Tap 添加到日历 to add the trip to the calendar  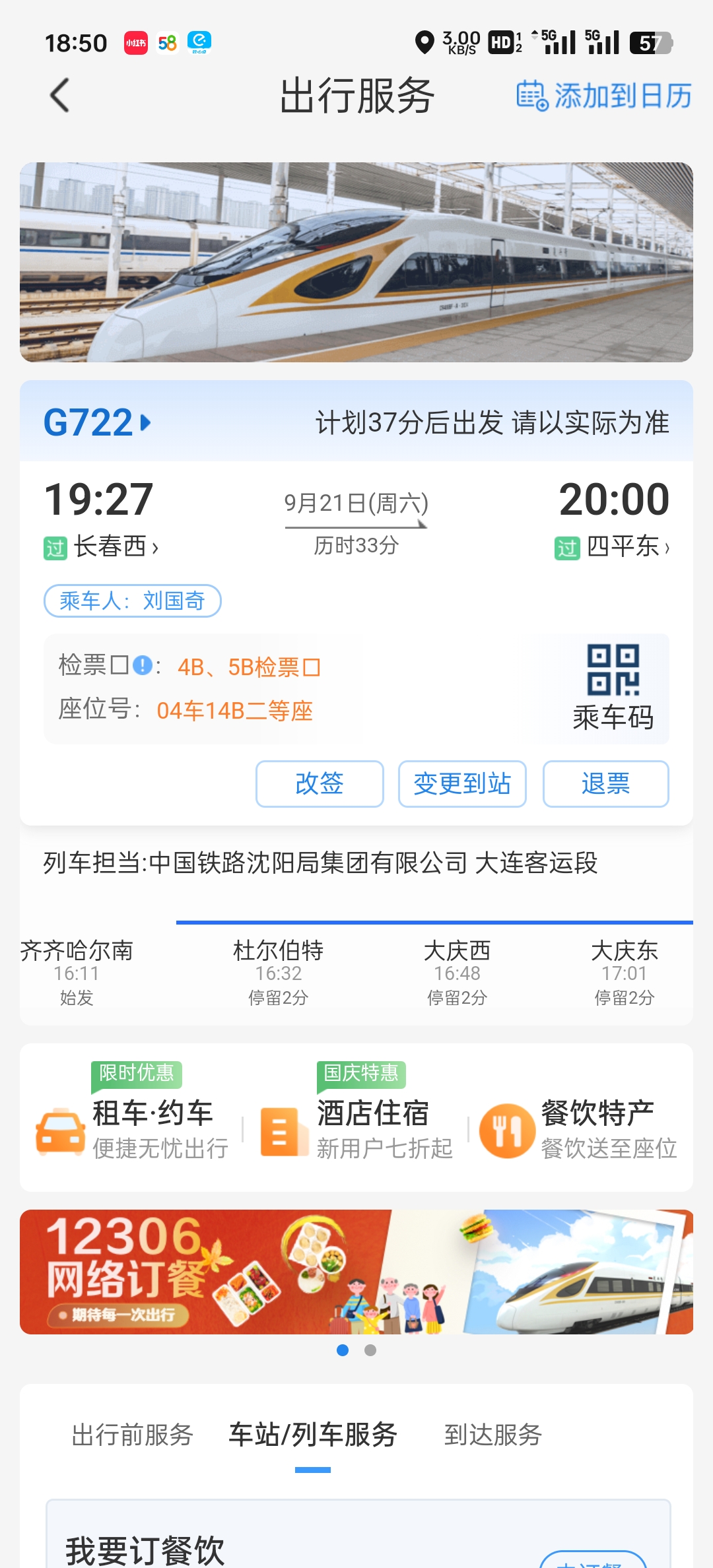point(604,96)
